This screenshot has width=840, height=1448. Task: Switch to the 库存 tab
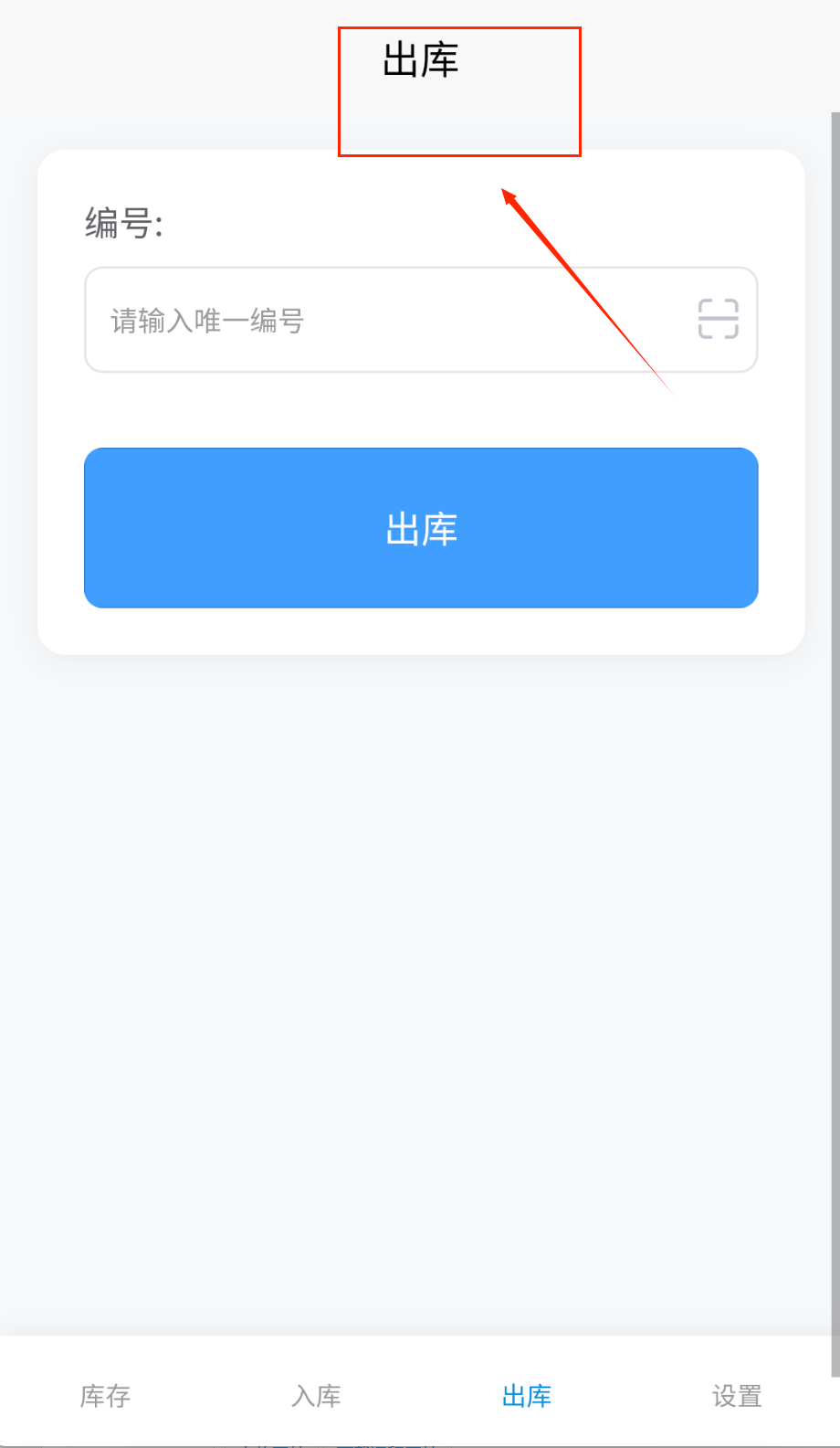[105, 1396]
